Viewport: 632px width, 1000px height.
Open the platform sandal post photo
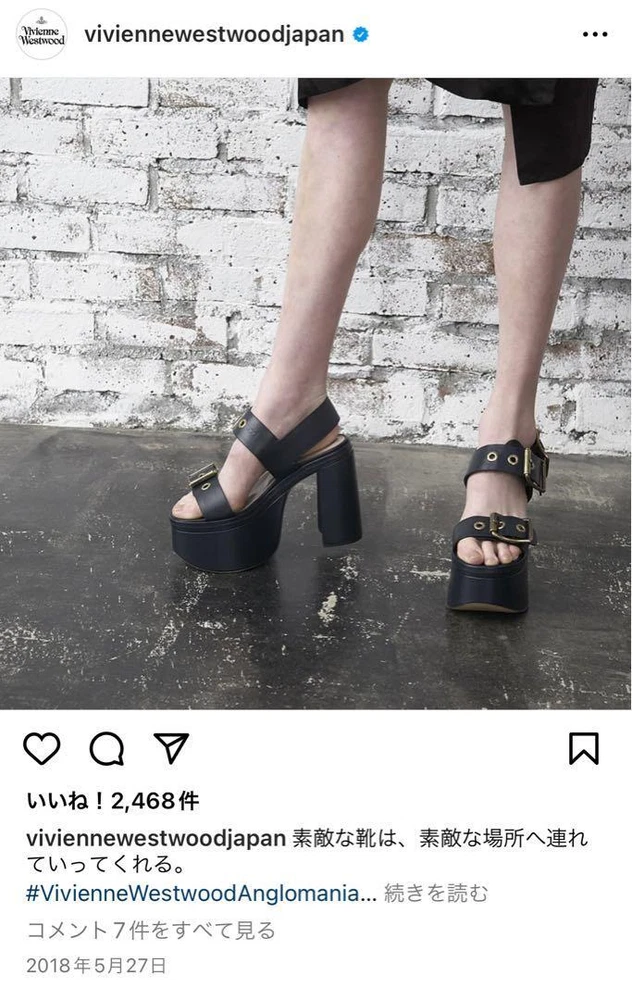[x=316, y=393]
